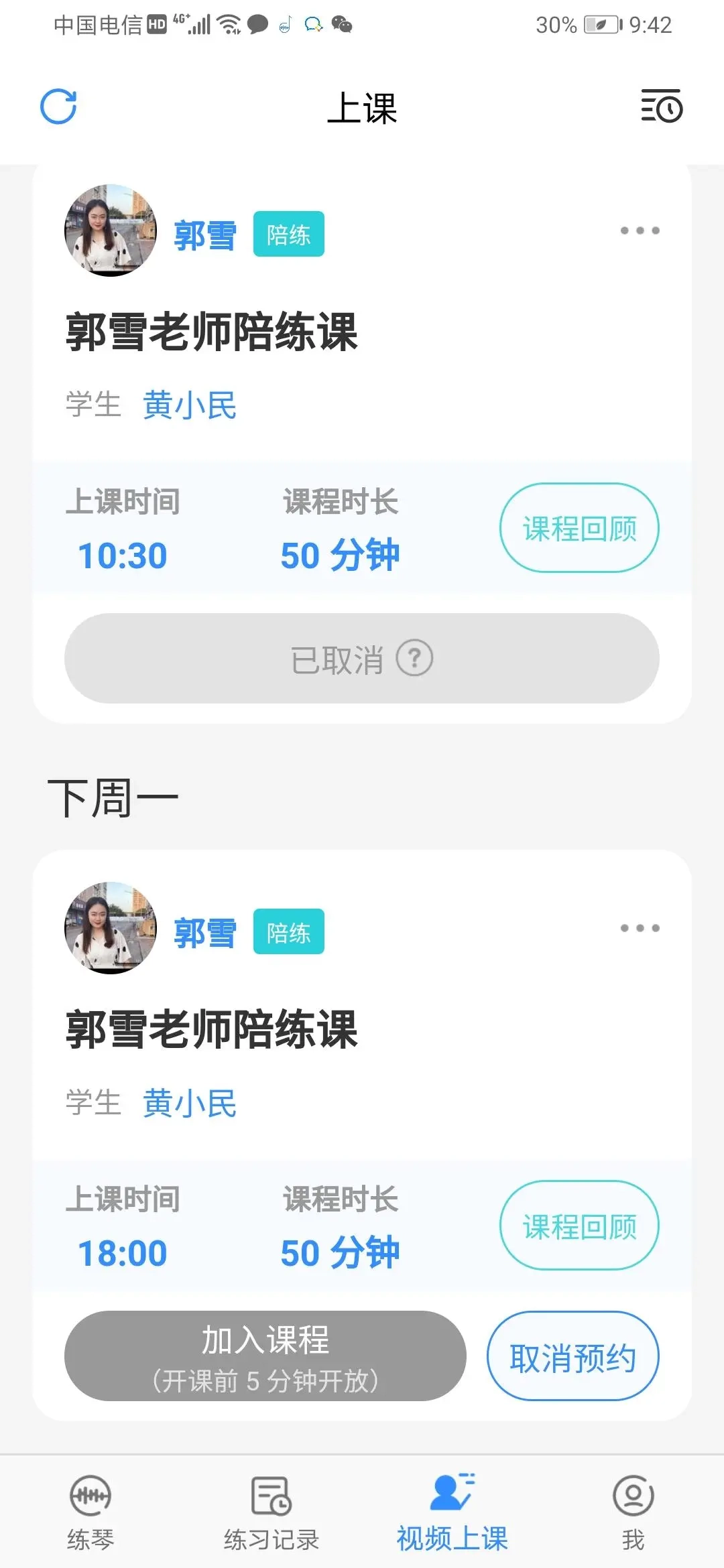Tap 课程回顾 for the 18:00 class

pyautogui.click(x=579, y=1226)
